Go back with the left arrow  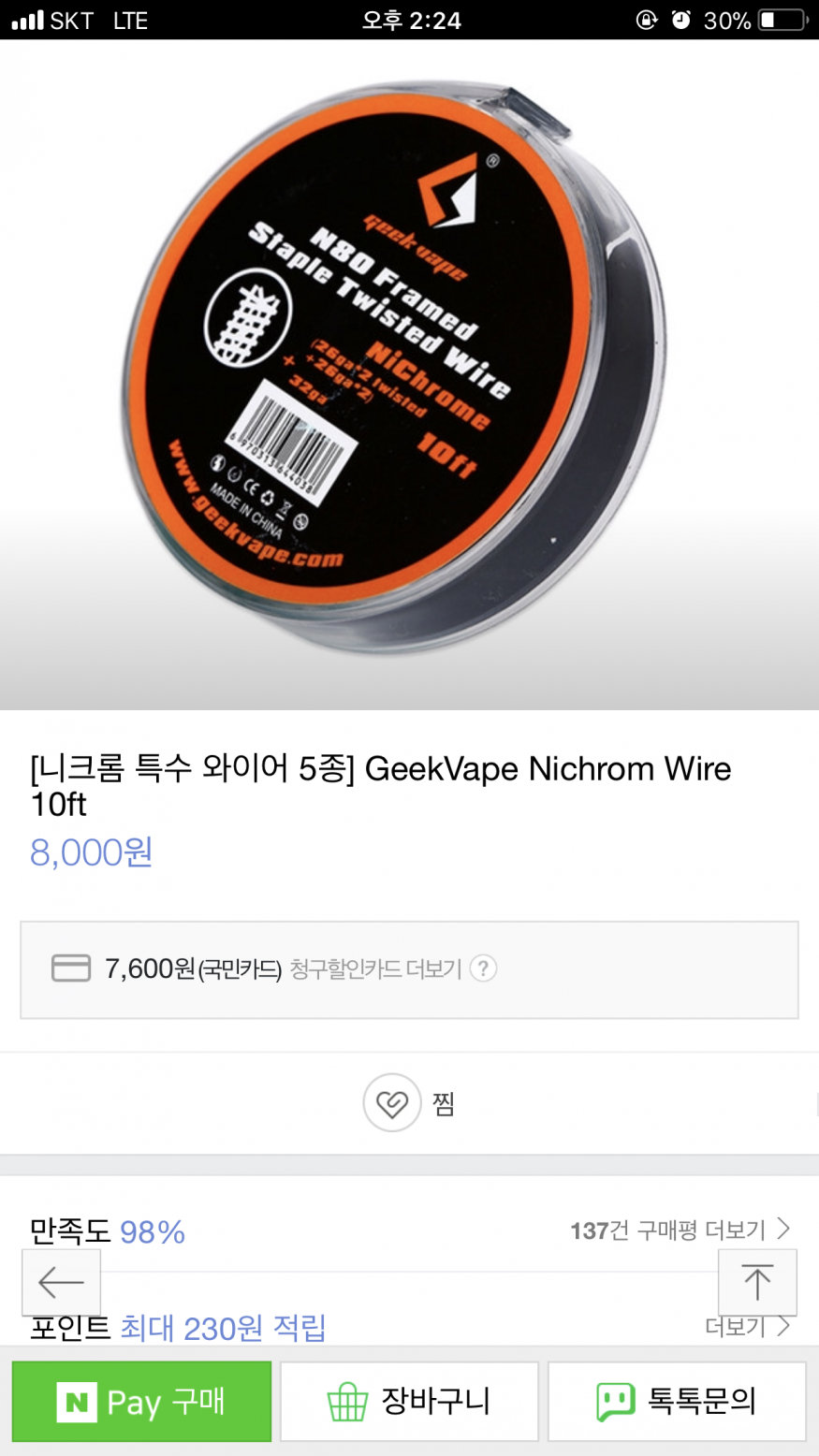tap(62, 1283)
